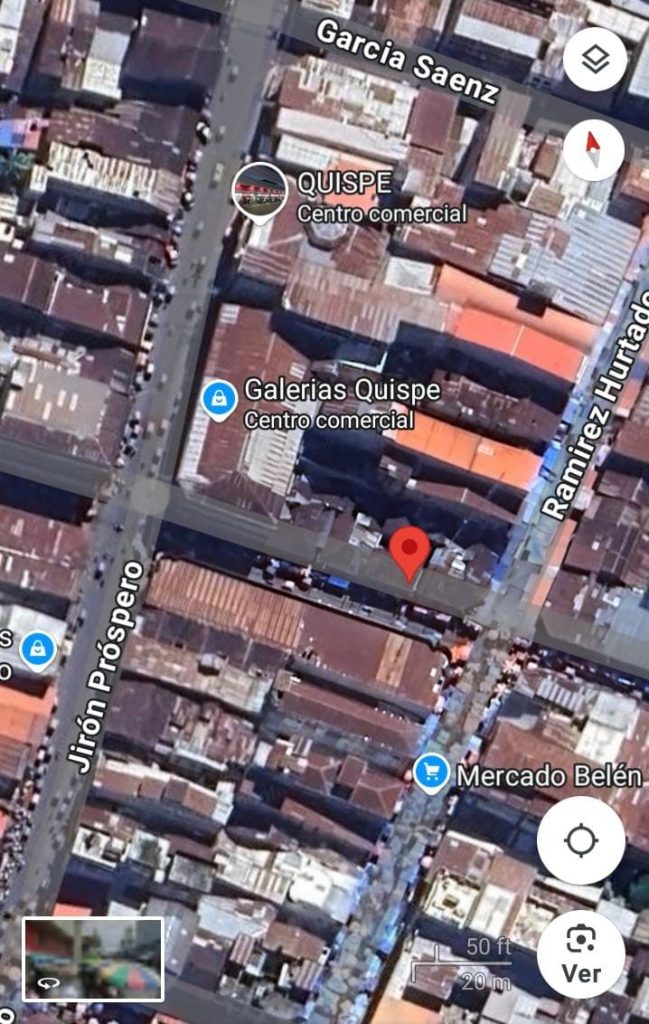Center map on my location
The height and width of the screenshot is (1024, 649).
581,840
